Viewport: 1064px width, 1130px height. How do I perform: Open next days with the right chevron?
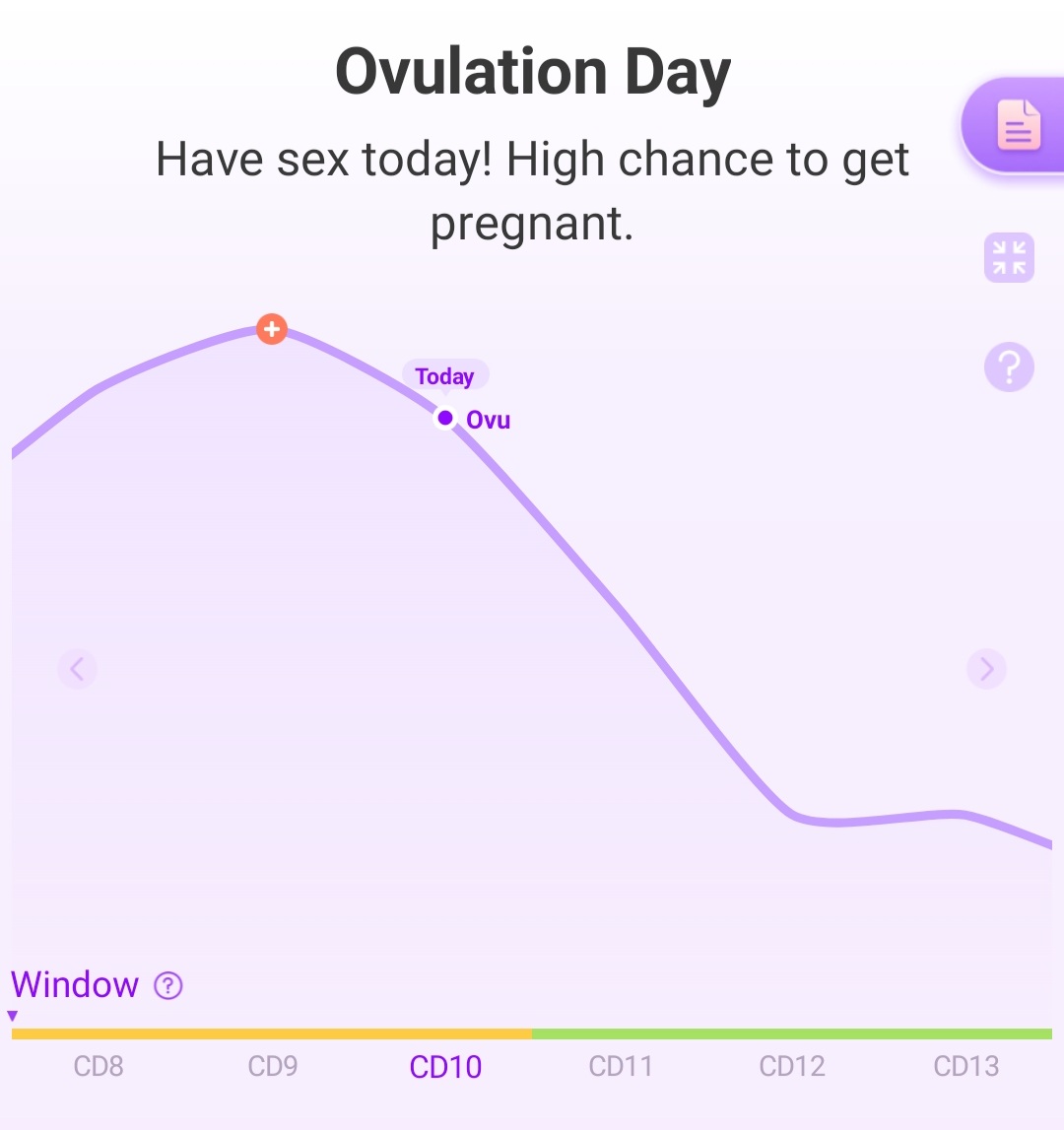click(x=986, y=669)
